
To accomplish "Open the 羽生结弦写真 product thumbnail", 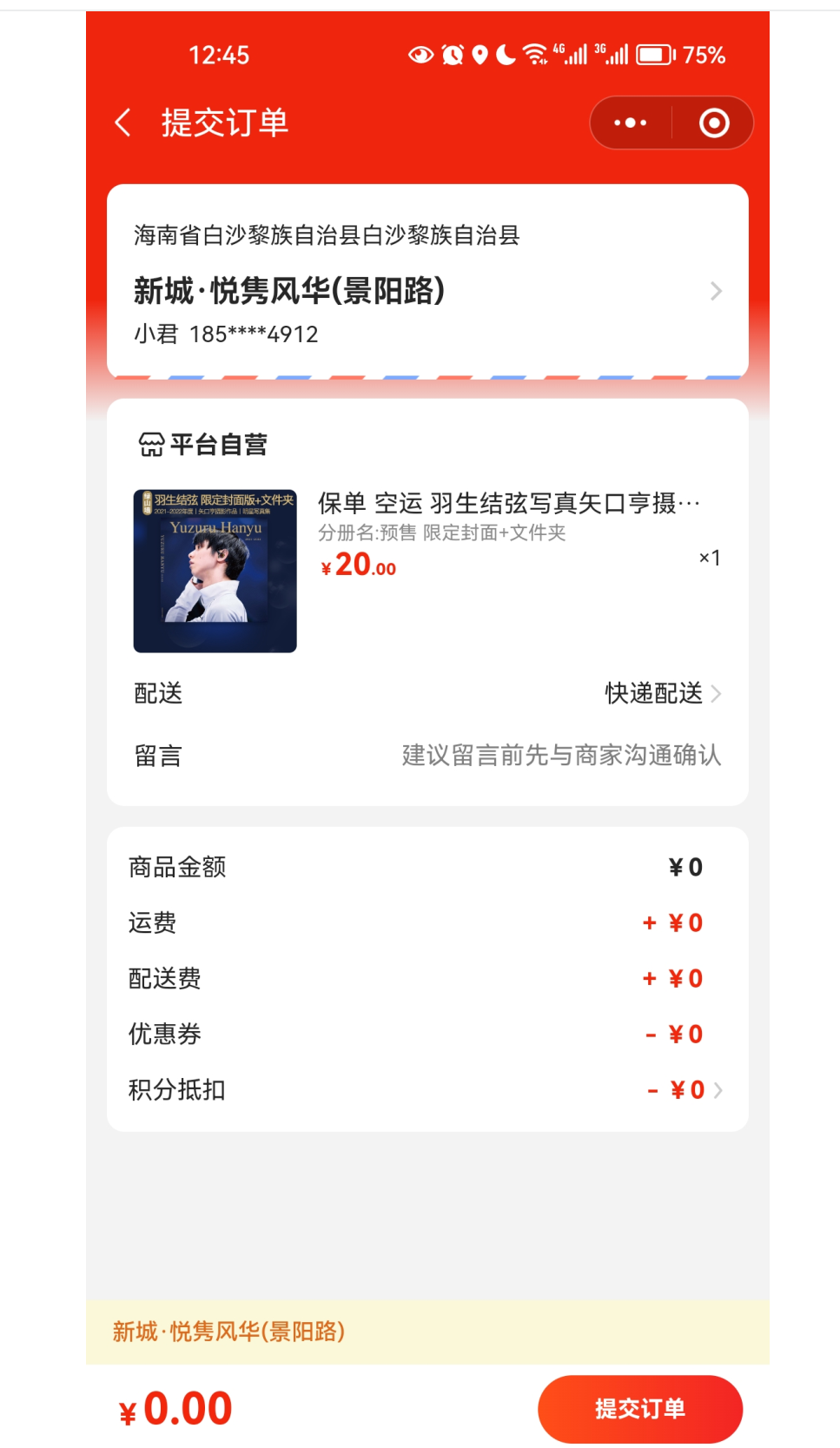I will (215, 571).
